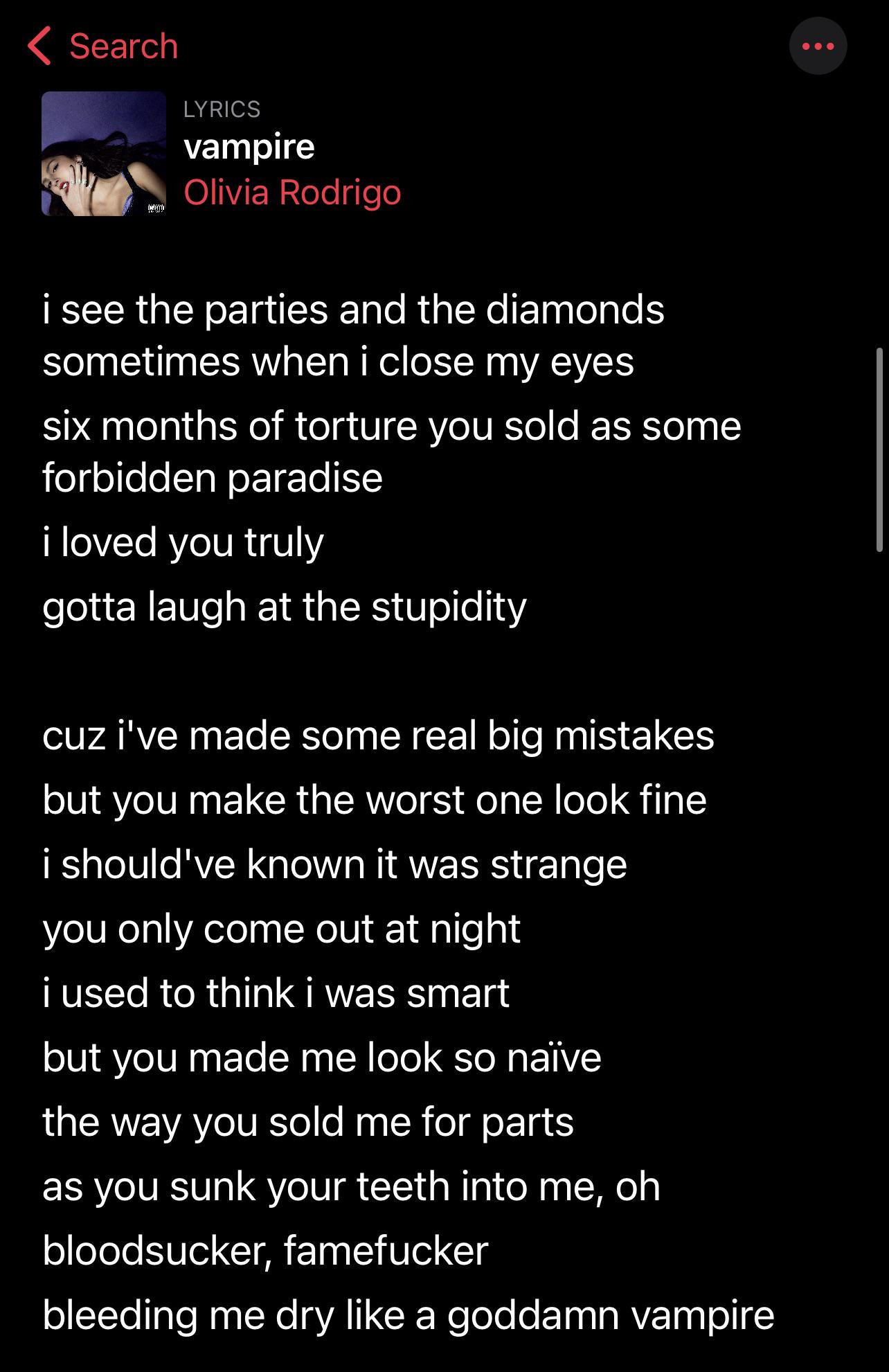Tap 'but you make the worst one look fine'

[x=375, y=799]
